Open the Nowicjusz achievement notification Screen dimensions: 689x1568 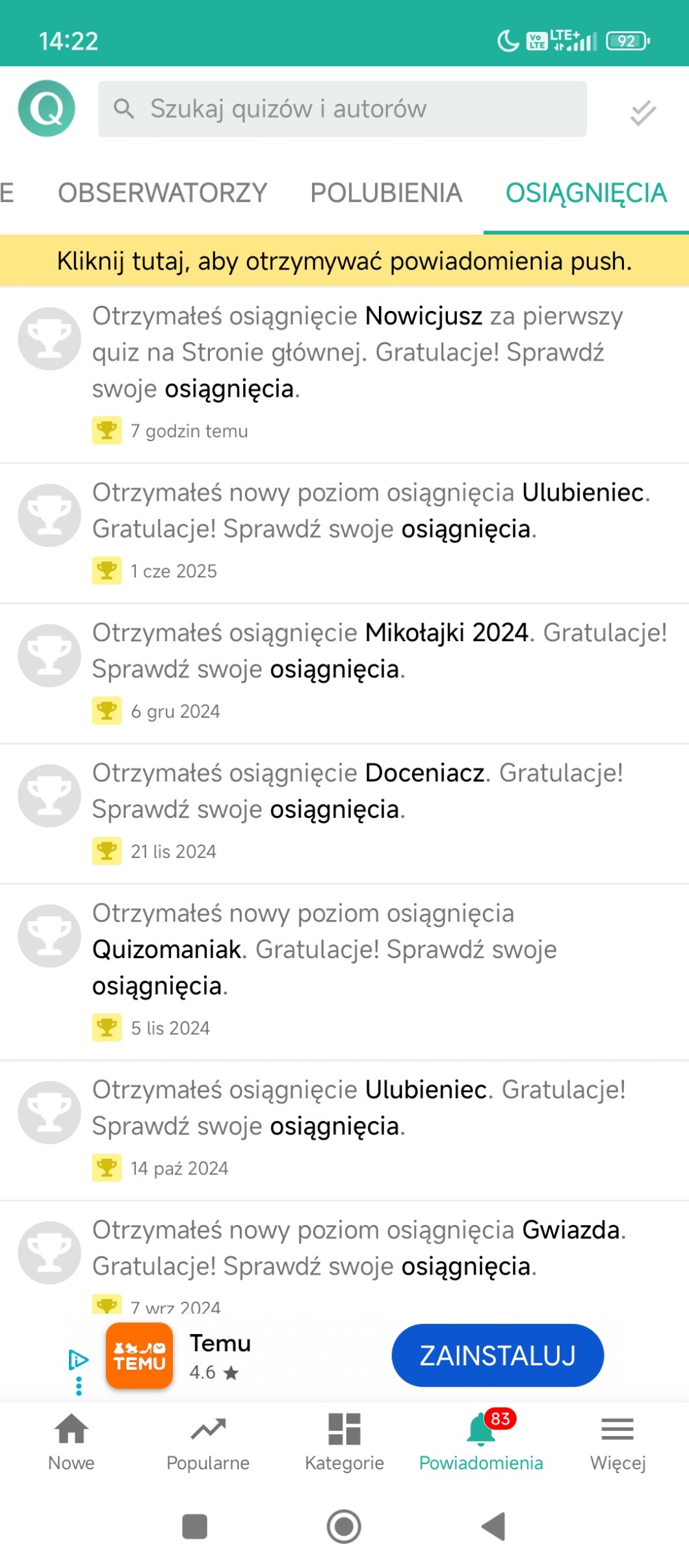click(x=357, y=352)
